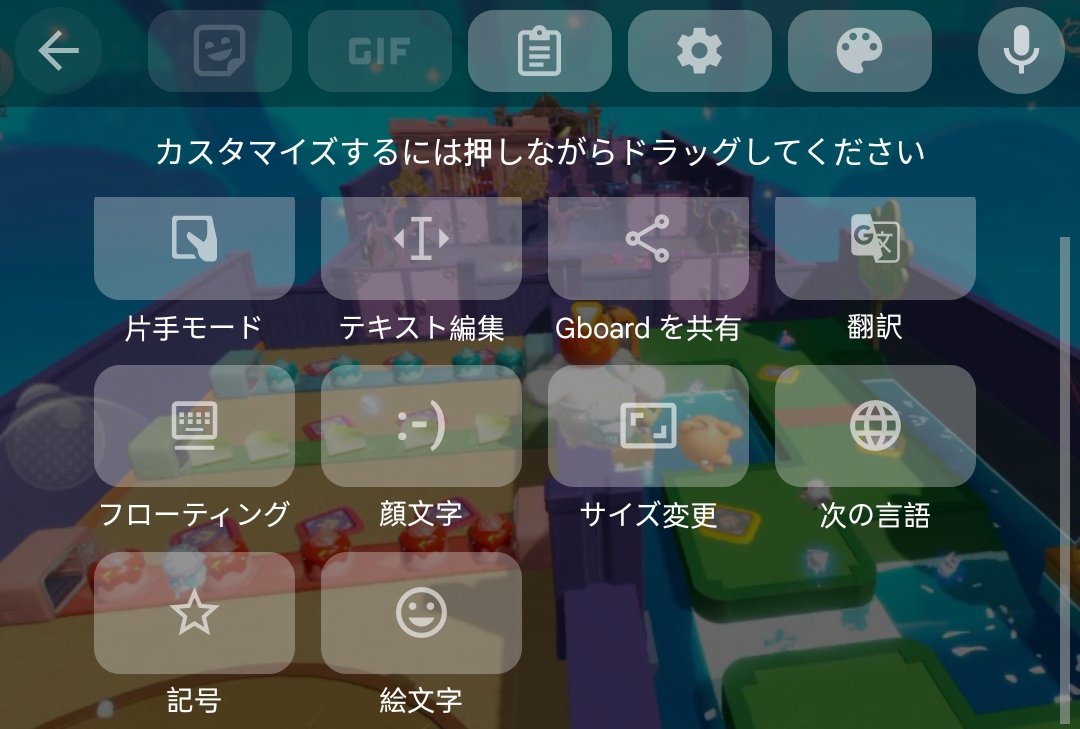Open the clipboard

pos(540,51)
